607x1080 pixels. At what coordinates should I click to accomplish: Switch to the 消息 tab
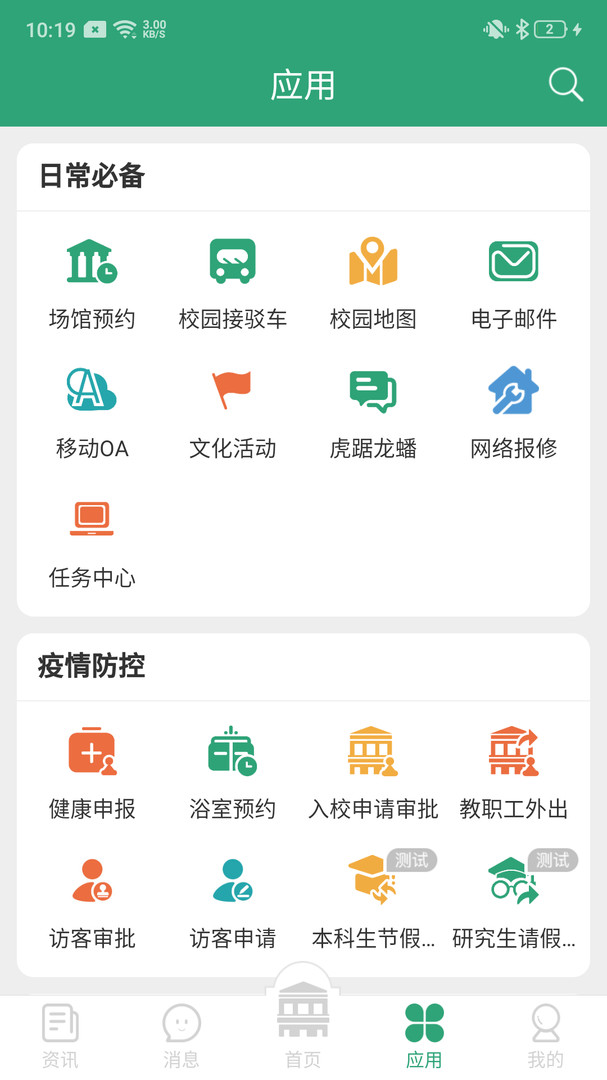tap(181, 1035)
